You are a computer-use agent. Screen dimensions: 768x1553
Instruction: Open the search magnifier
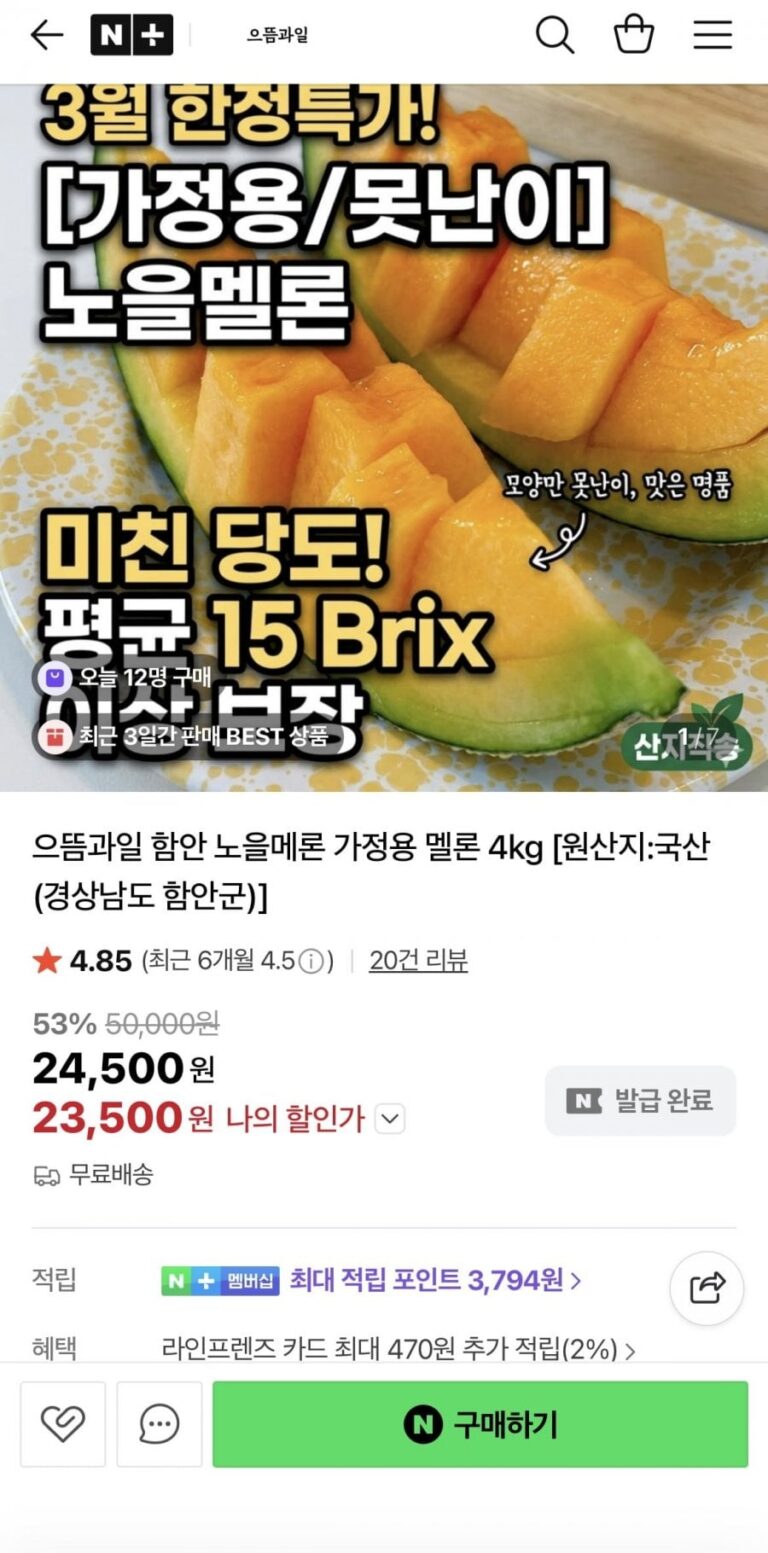tap(554, 35)
